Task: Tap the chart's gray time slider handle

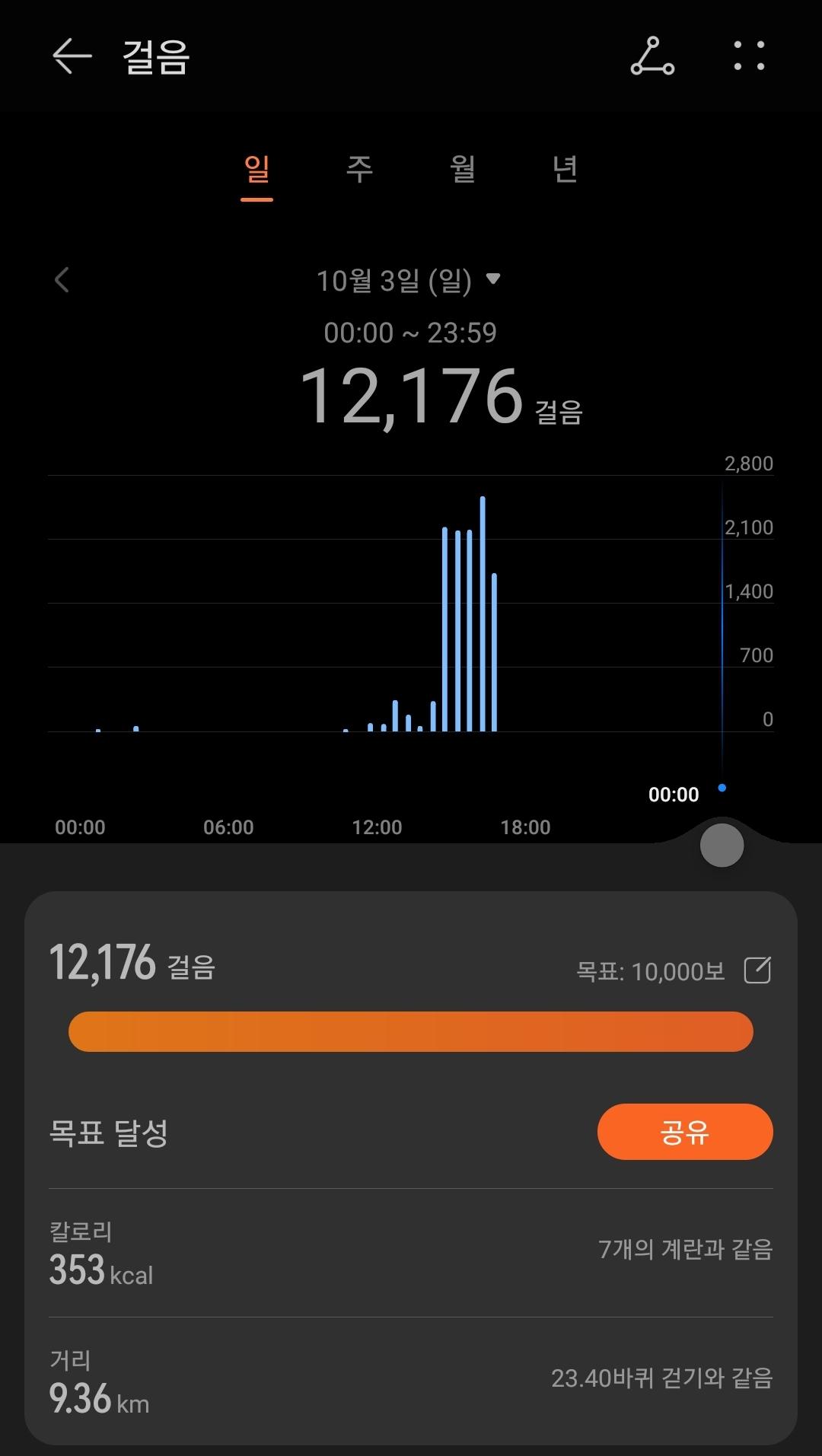Action: (x=722, y=846)
